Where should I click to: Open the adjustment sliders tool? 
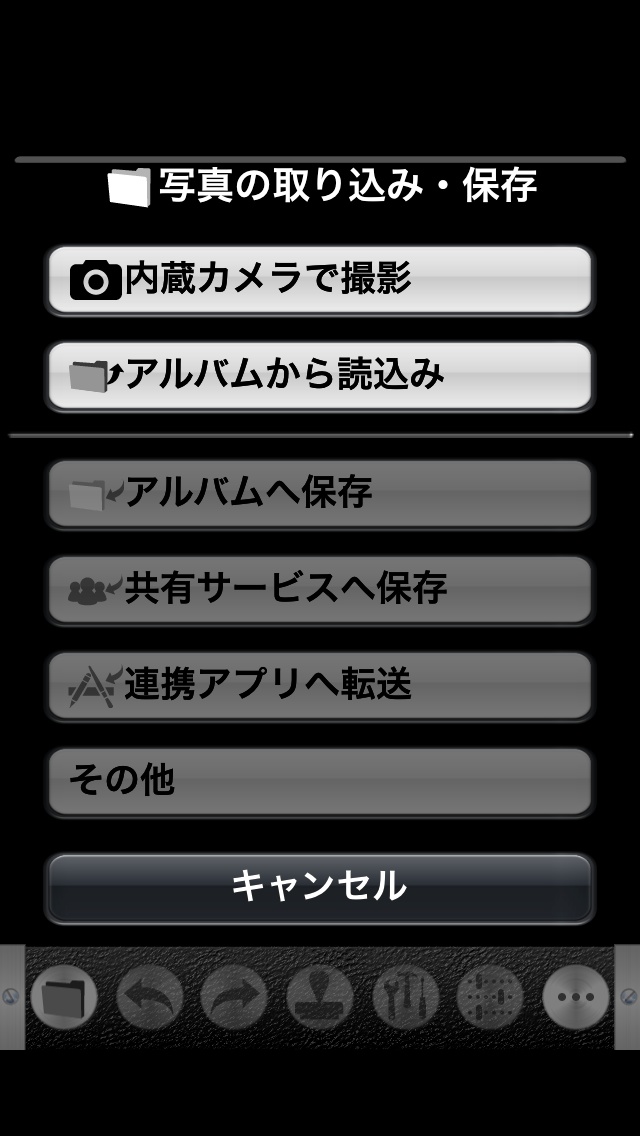pyautogui.click(x=490, y=997)
